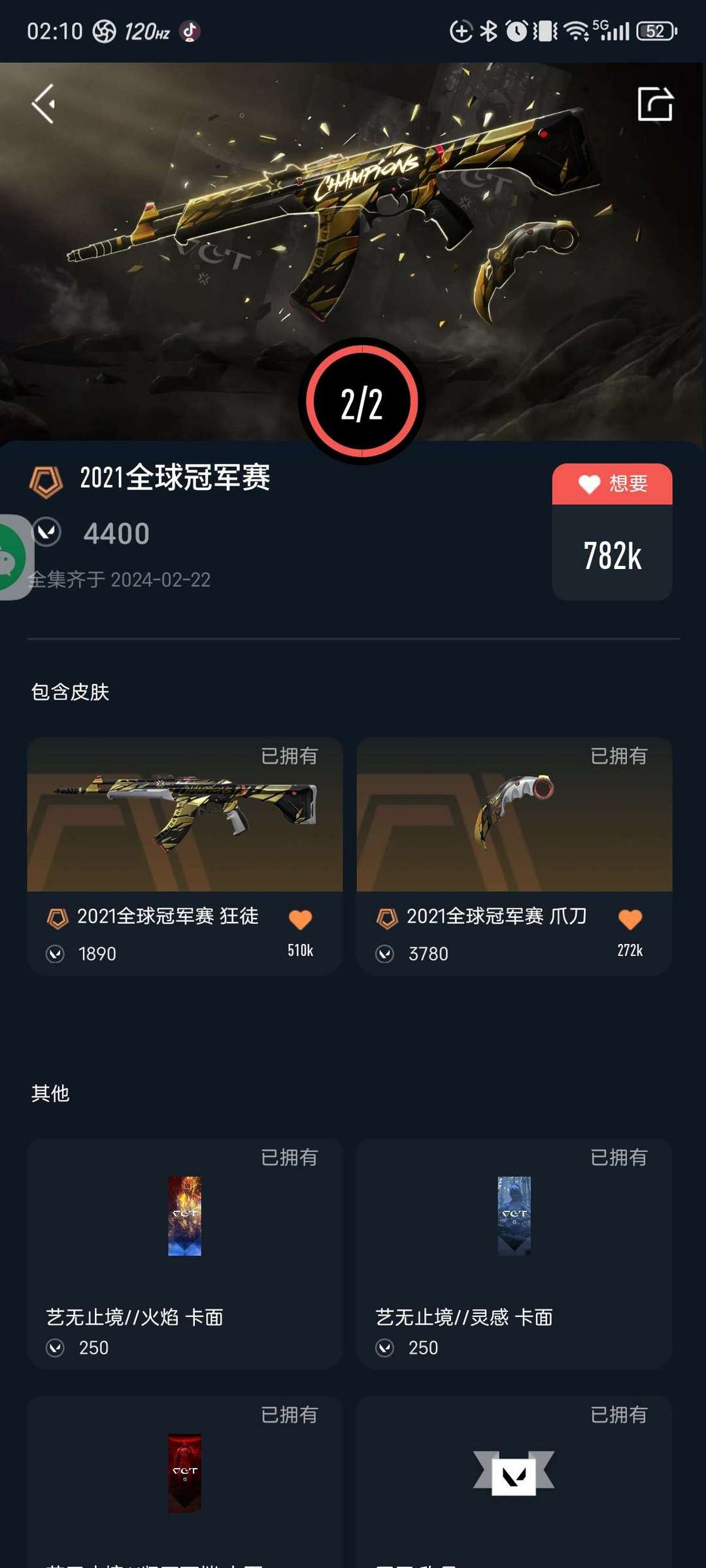Like the 爪刀 skin with the heart icon
The height and width of the screenshot is (1568, 706).
pyautogui.click(x=630, y=920)
